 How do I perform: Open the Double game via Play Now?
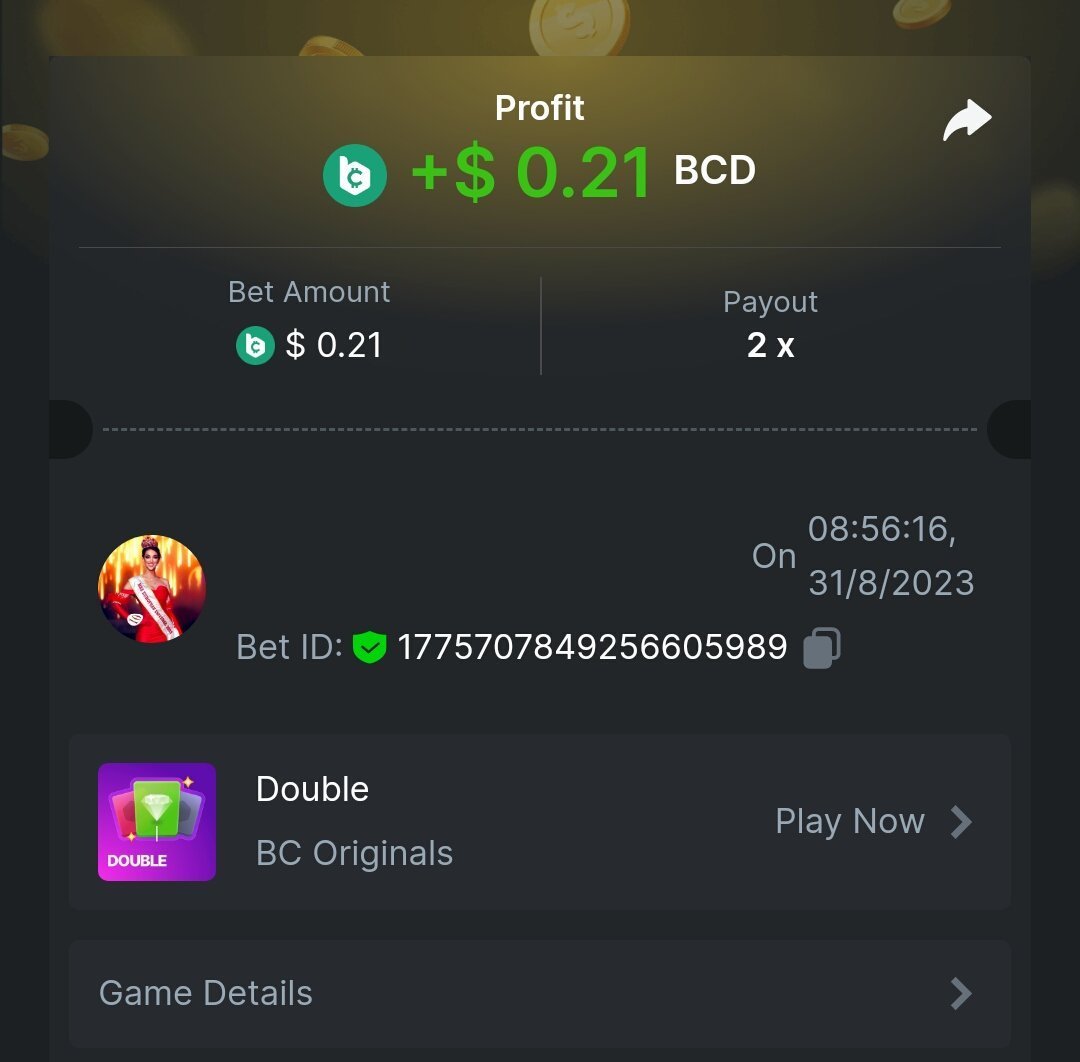pos(872,822)
